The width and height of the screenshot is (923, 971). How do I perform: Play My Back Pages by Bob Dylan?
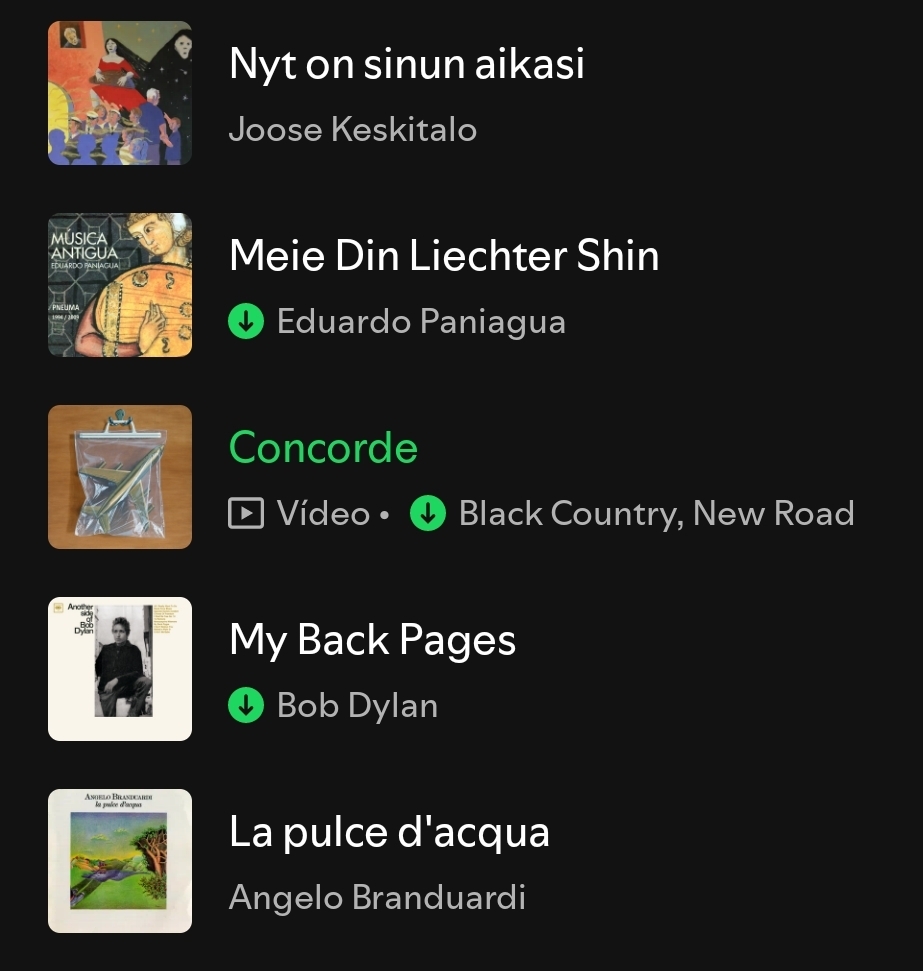pos(372,640)
